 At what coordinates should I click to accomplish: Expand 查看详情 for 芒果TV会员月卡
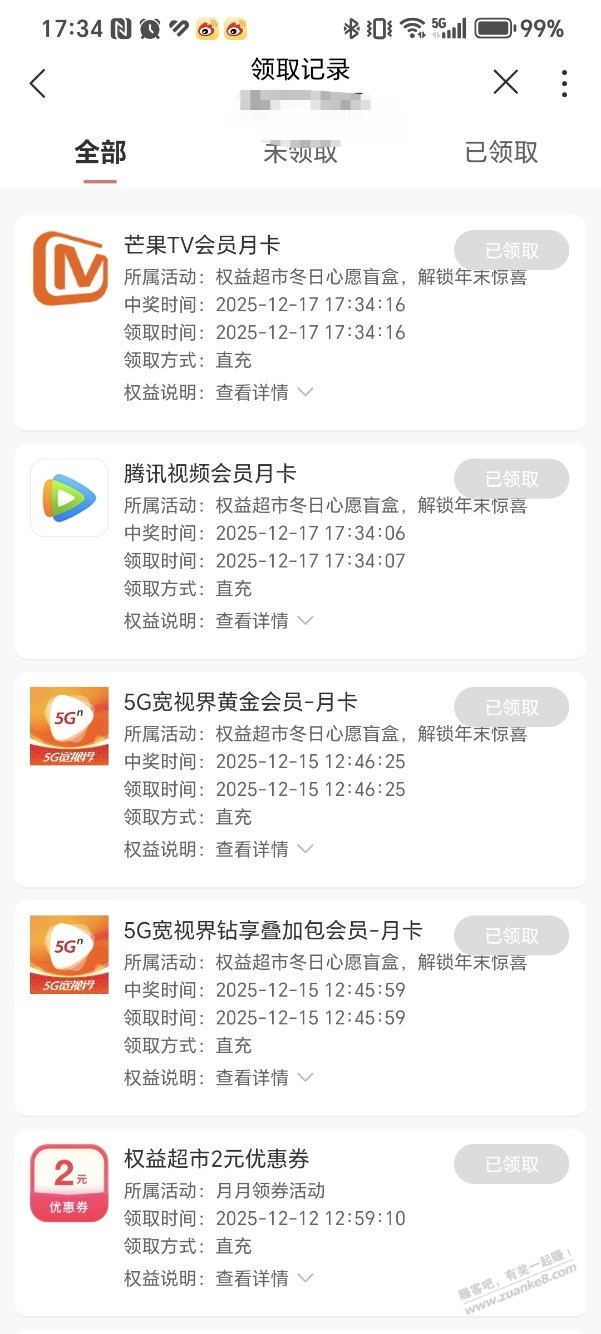(x=264, y=393)
